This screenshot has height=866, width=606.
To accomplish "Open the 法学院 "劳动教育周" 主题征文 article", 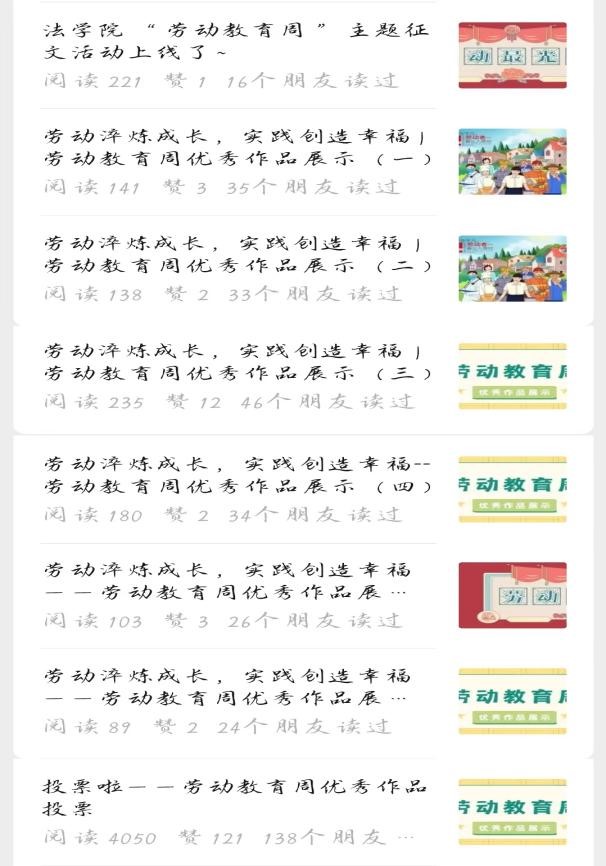I will pos(237,41).
